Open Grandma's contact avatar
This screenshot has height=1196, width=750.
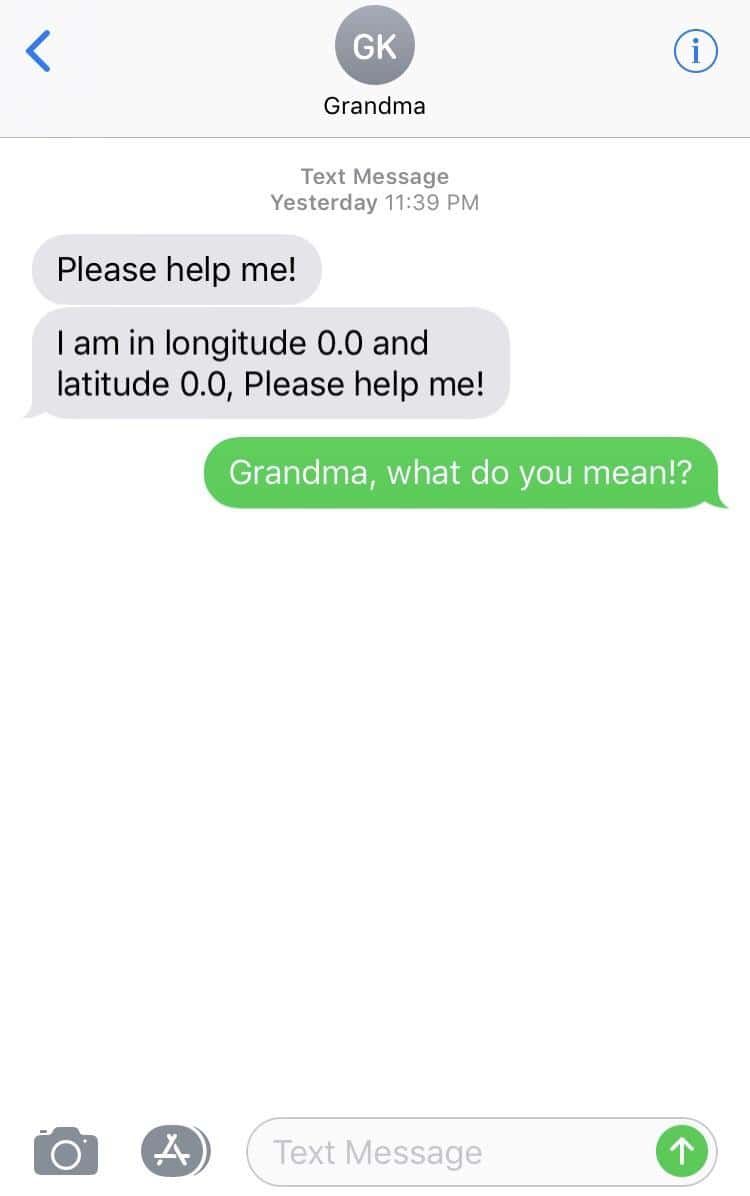click(x=375, y=46)
